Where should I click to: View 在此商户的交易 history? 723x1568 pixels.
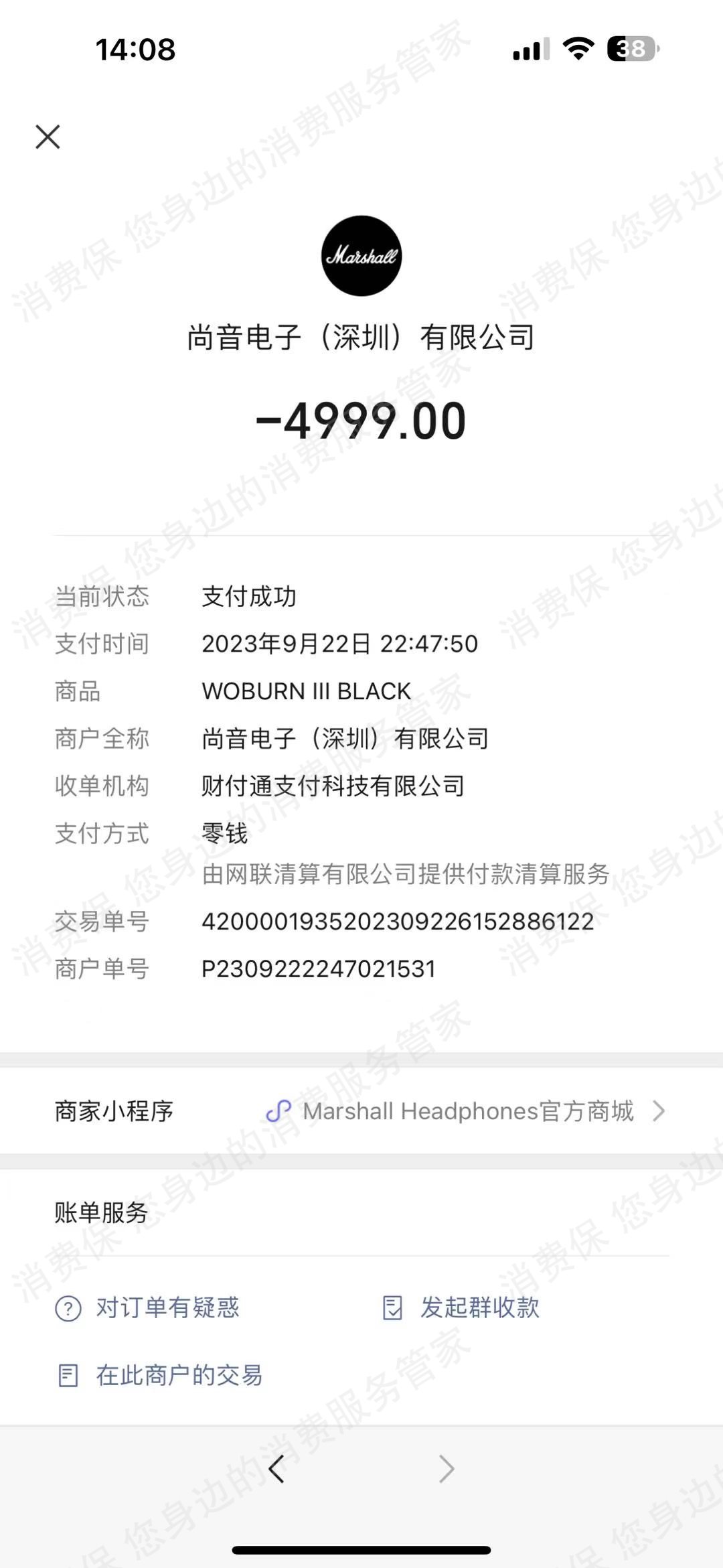click(x=161, y=1375)
